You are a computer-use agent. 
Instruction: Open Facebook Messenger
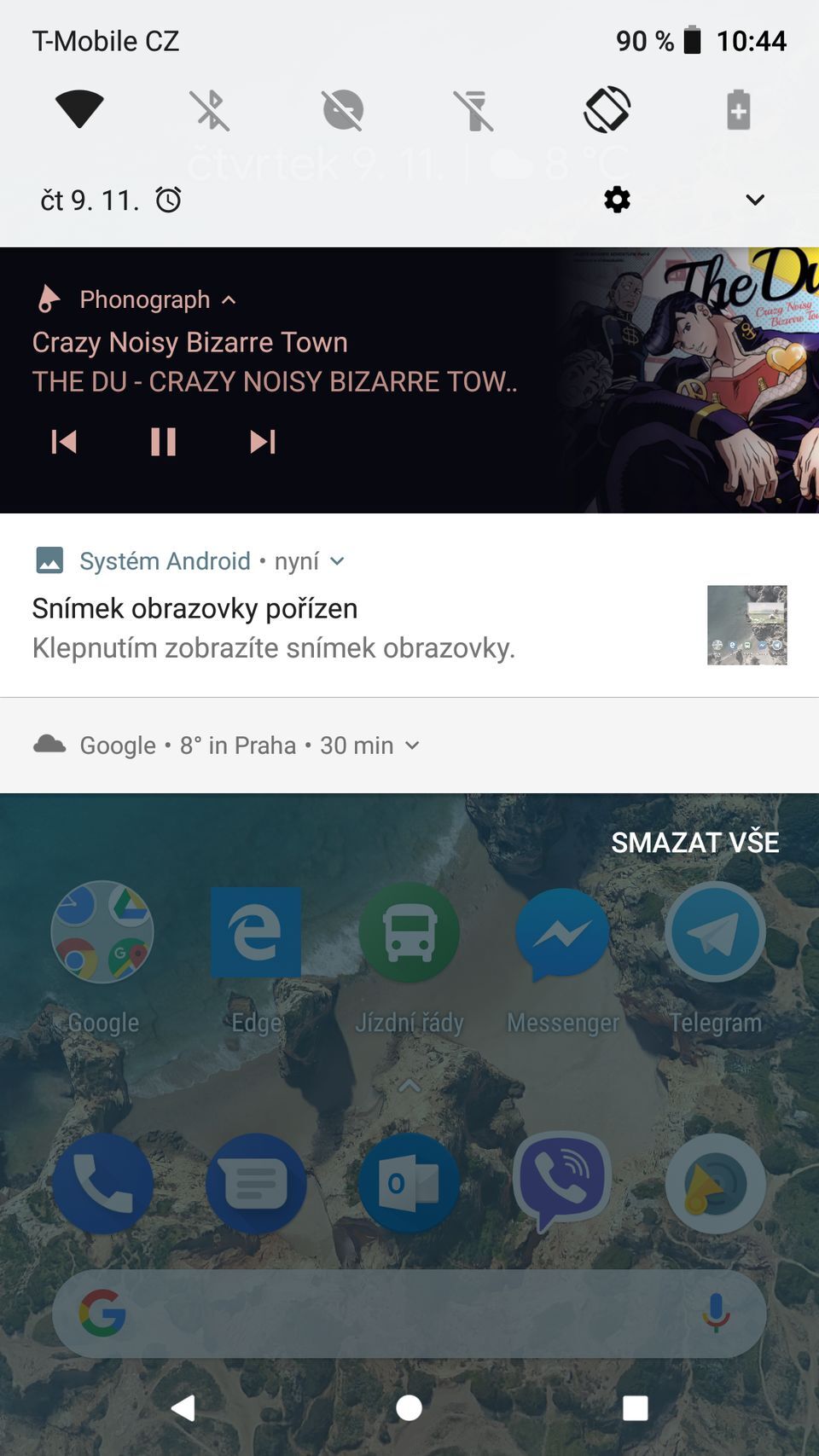pos(562,932)
